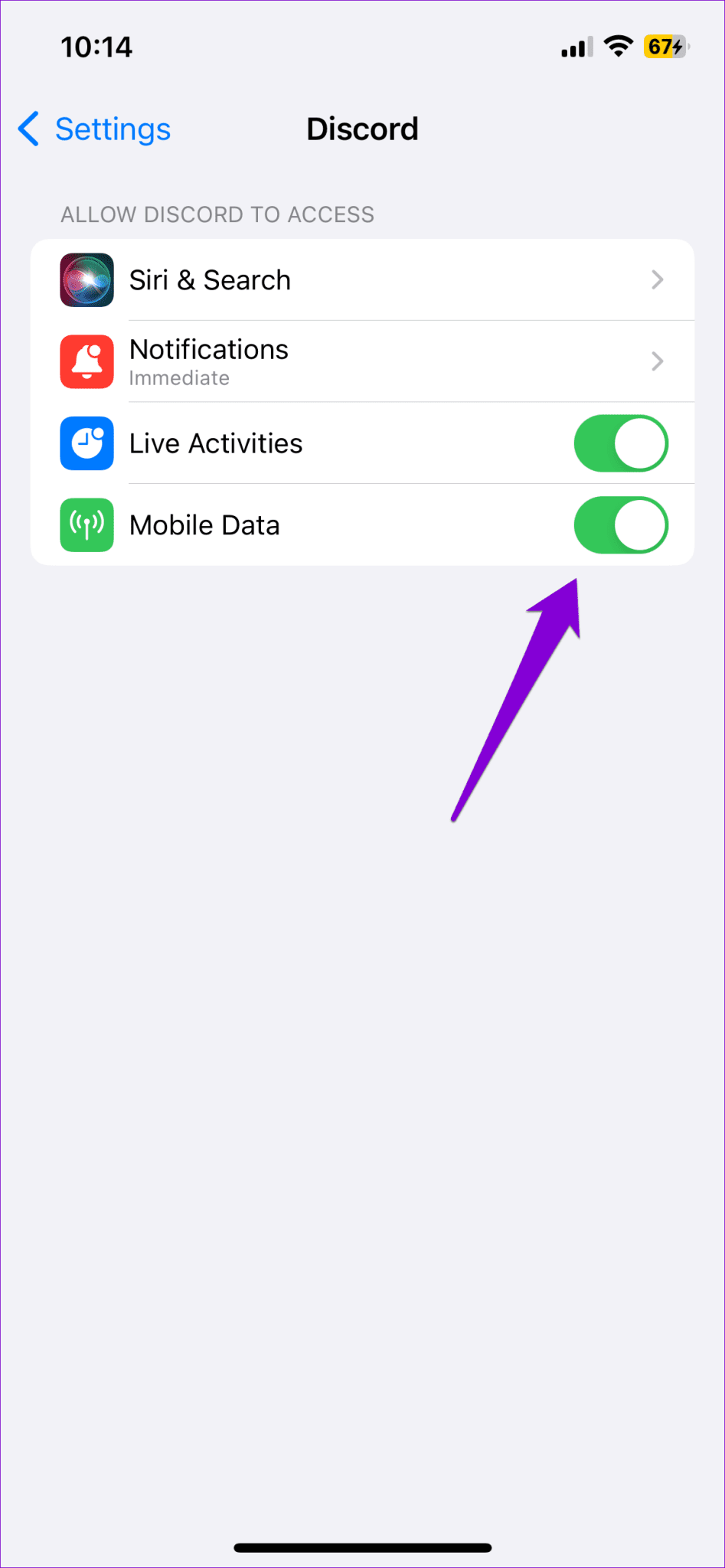
Task: Tap the home indicator bar at bottom
Action: [x=362, y=1546]
